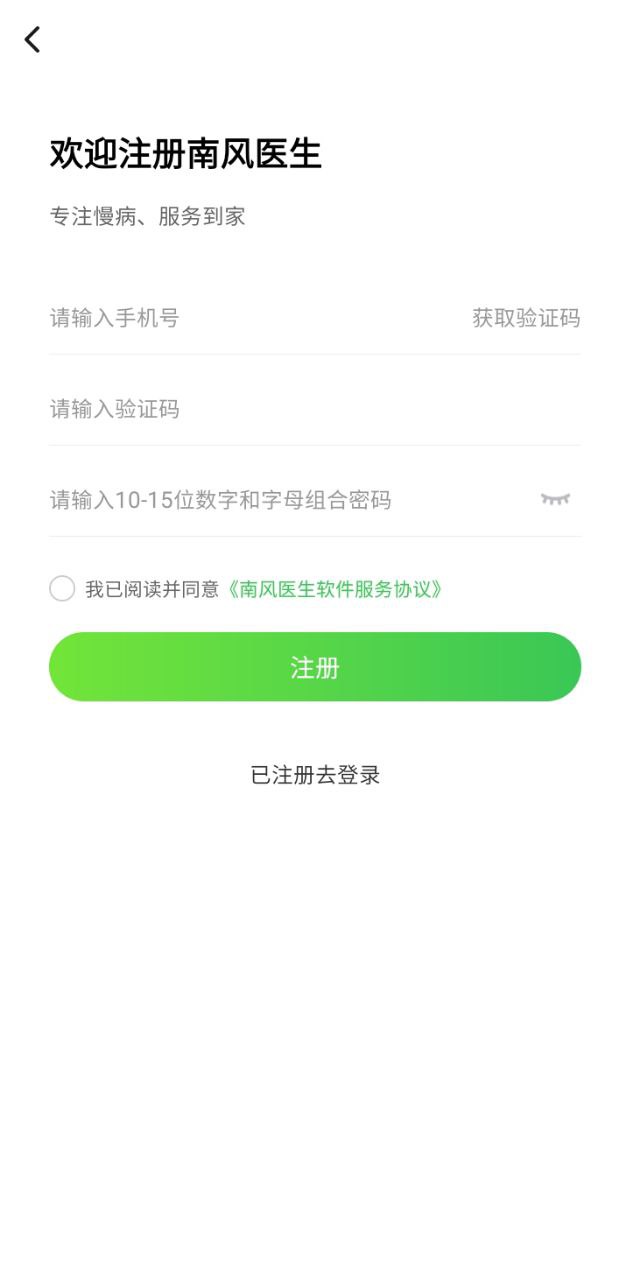The width and height of the screenshot is (630, 1280).
Task: Toggle password visibility eye icon
Action: pos(555,499)
